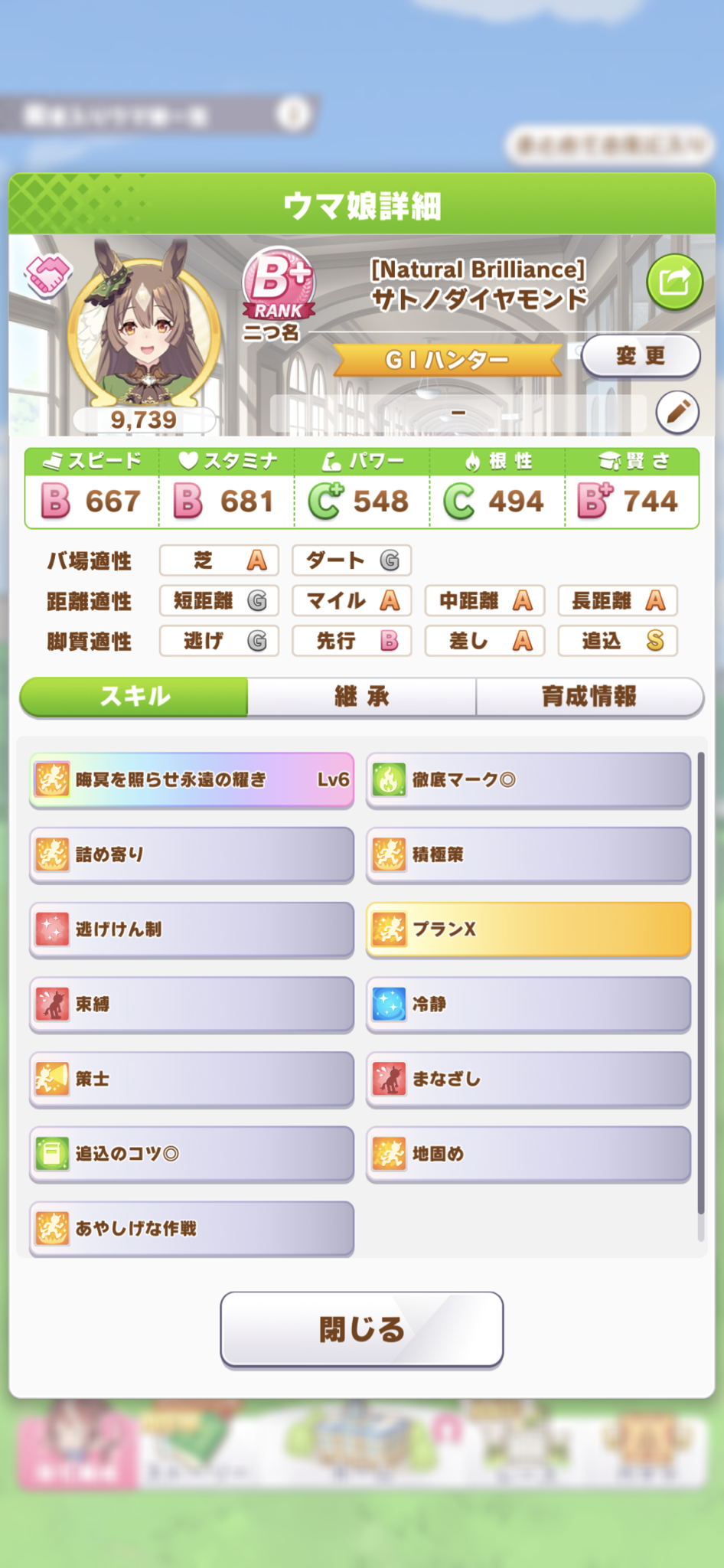The width and height of the screenshot is (724, 1568).
Task: Tap the green share icon
Action: [673, 282]
